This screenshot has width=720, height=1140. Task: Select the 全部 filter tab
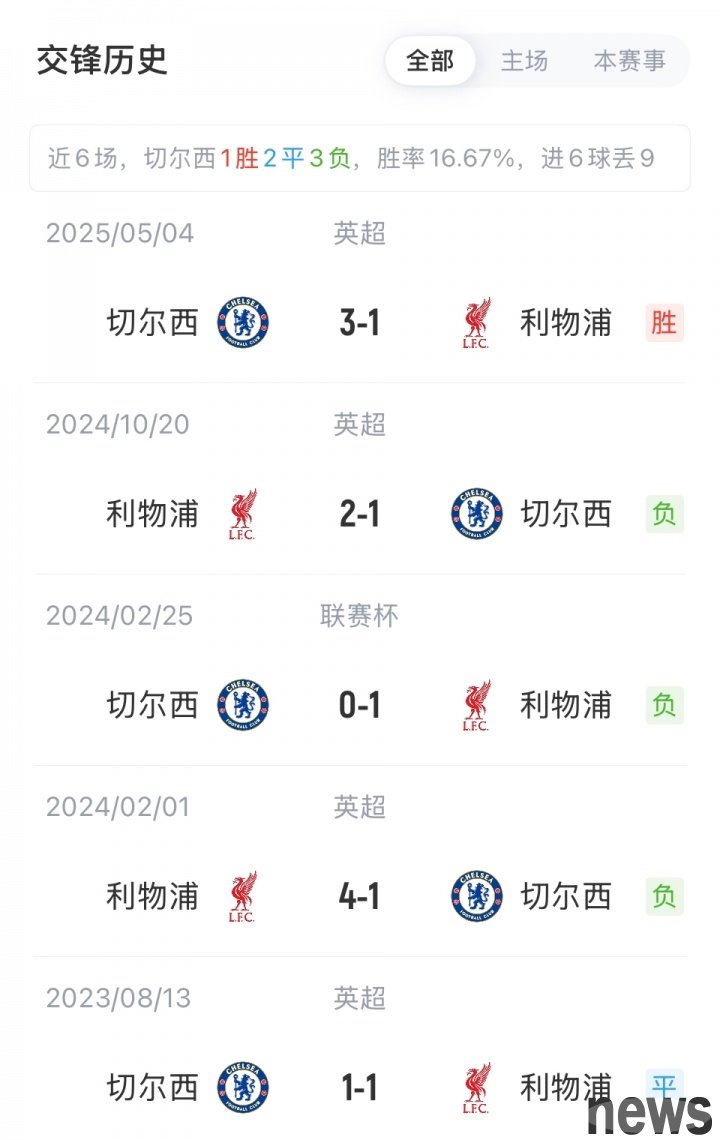click(430, 61)
